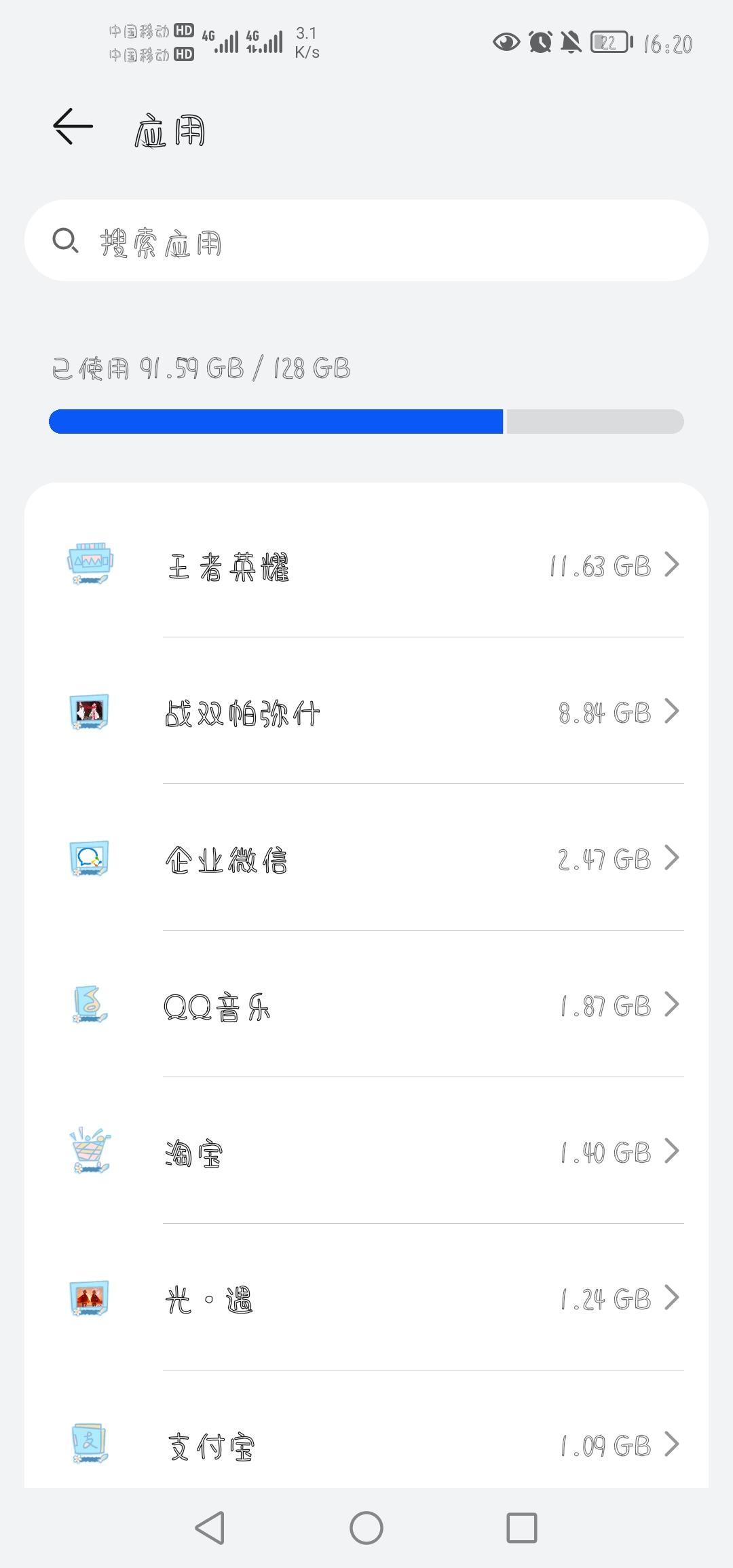Open 战双帕弥什 storage details
This screenshot has height=1568, width=733.
click(x=366, y=713)
